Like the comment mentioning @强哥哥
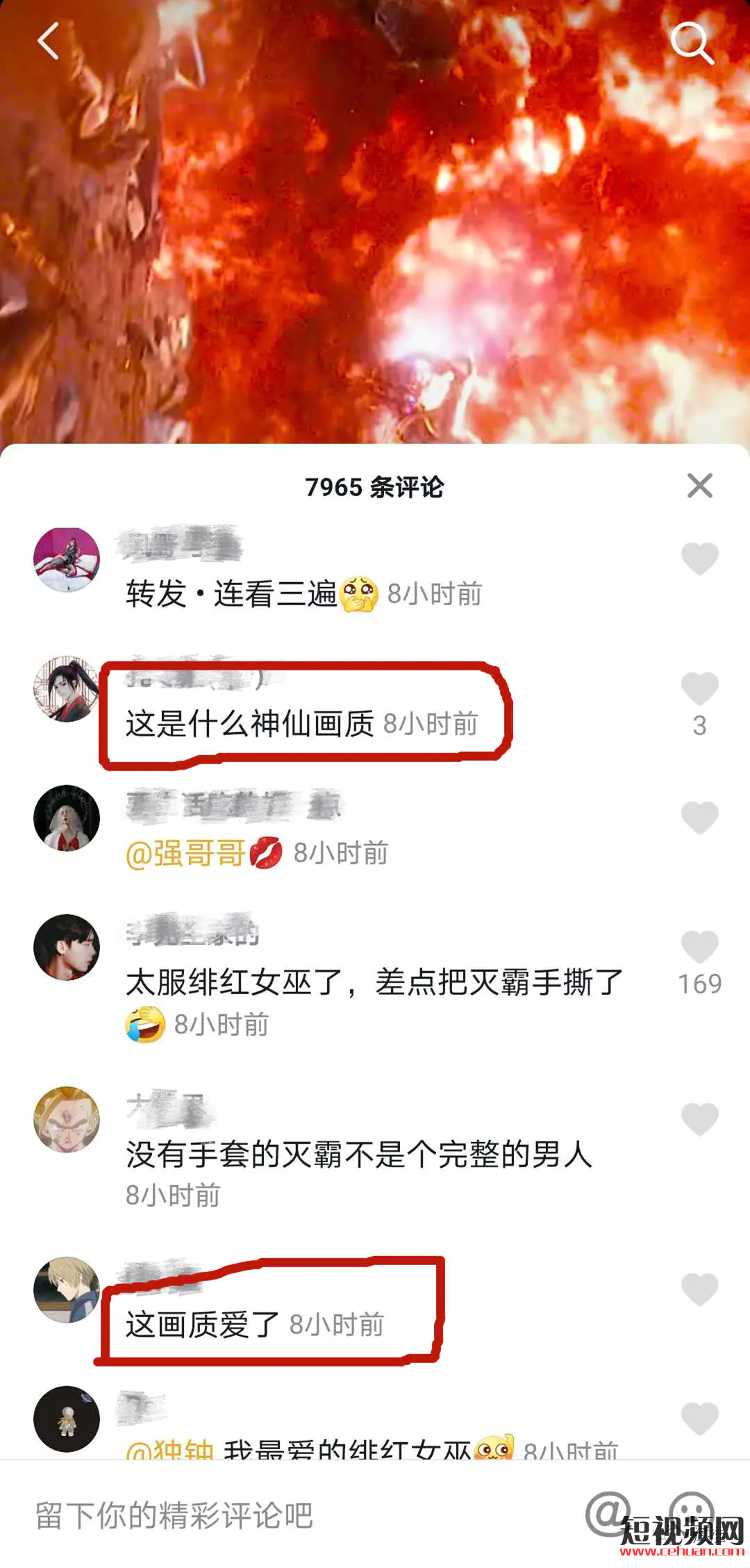Viewport: 750px width, 1568px height. coord(699,818)
